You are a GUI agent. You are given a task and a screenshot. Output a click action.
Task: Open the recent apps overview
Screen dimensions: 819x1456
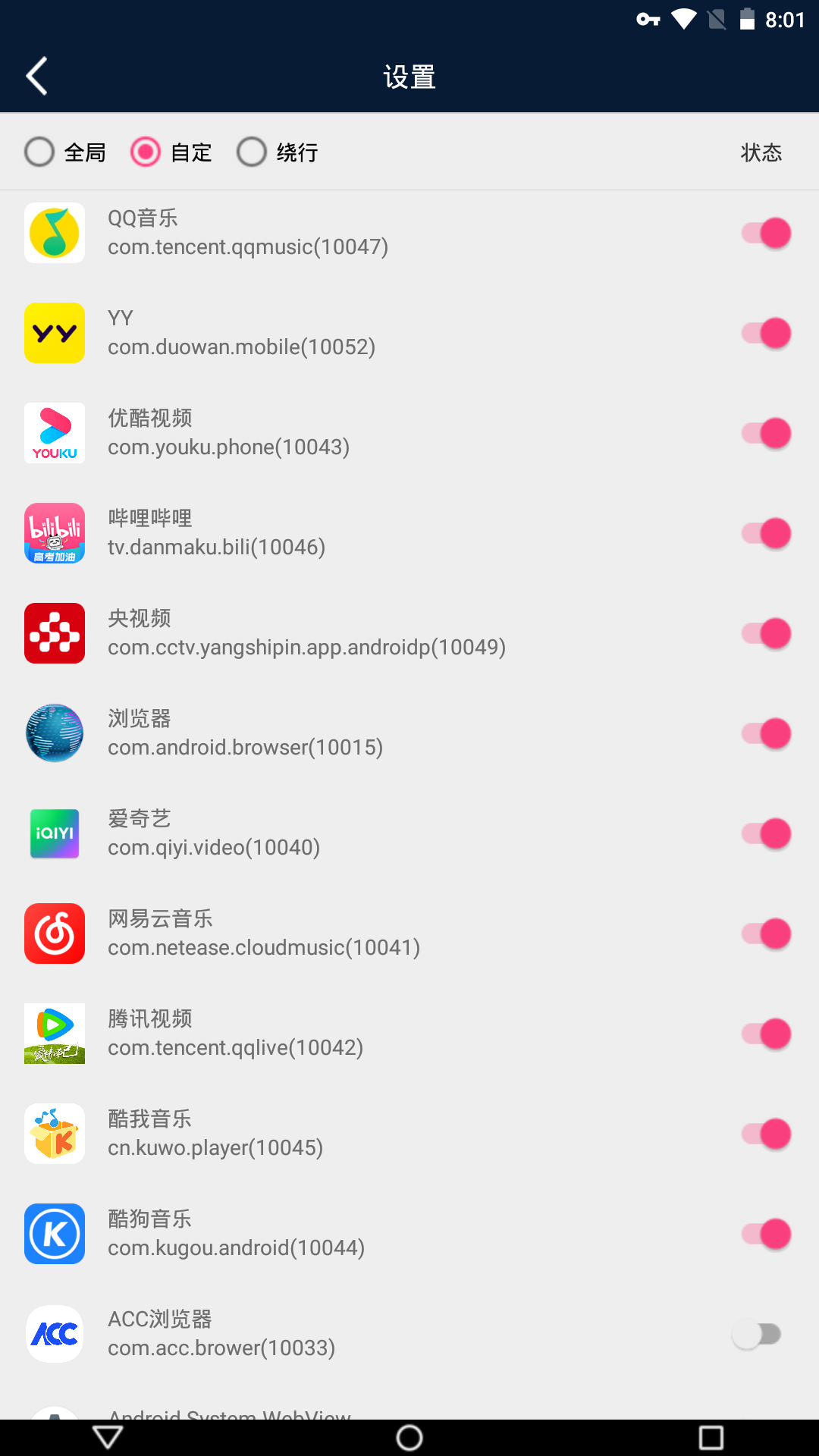(x=711, y=1437)
